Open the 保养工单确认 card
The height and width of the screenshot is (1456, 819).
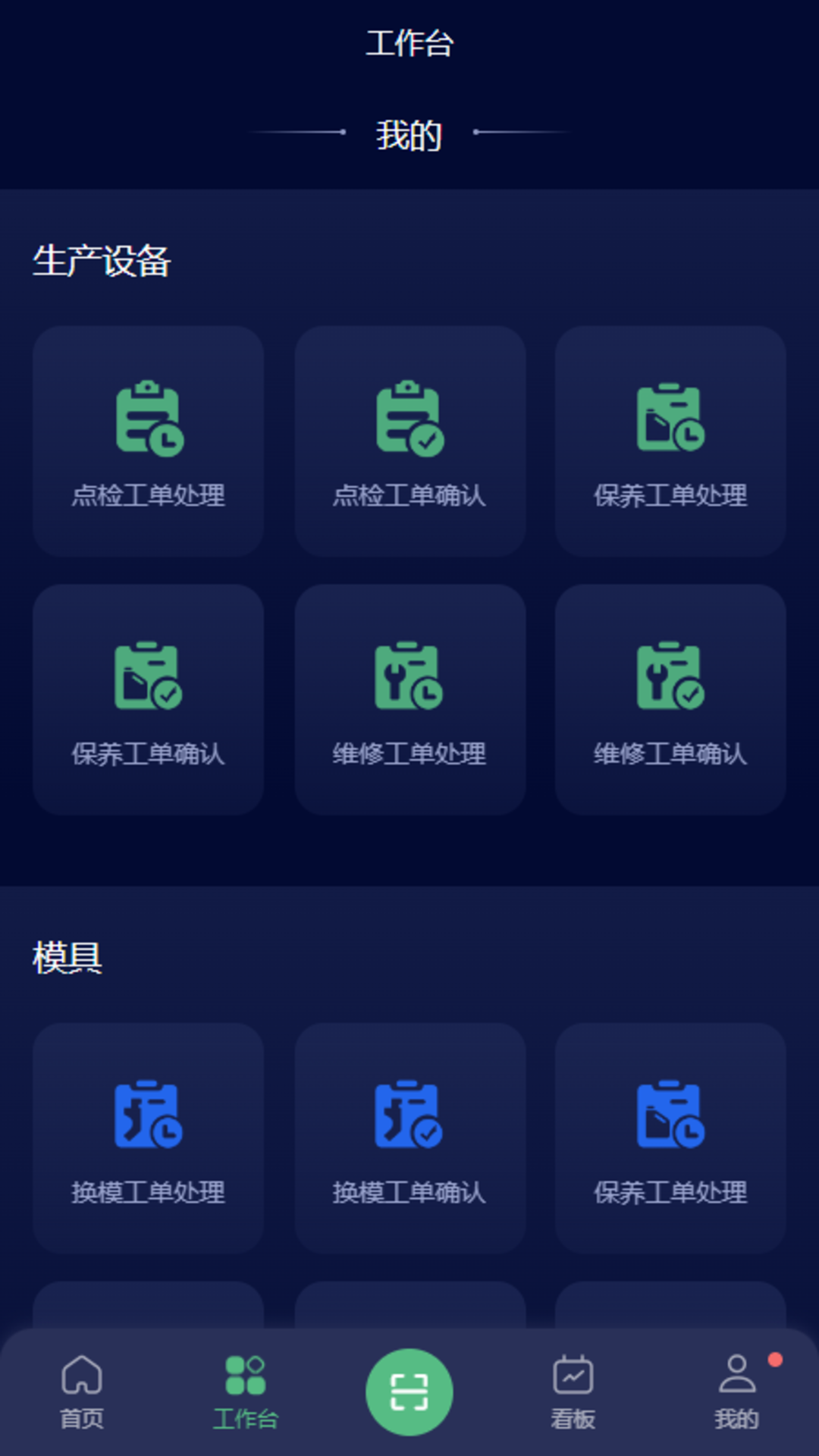(x=148, y=699)
